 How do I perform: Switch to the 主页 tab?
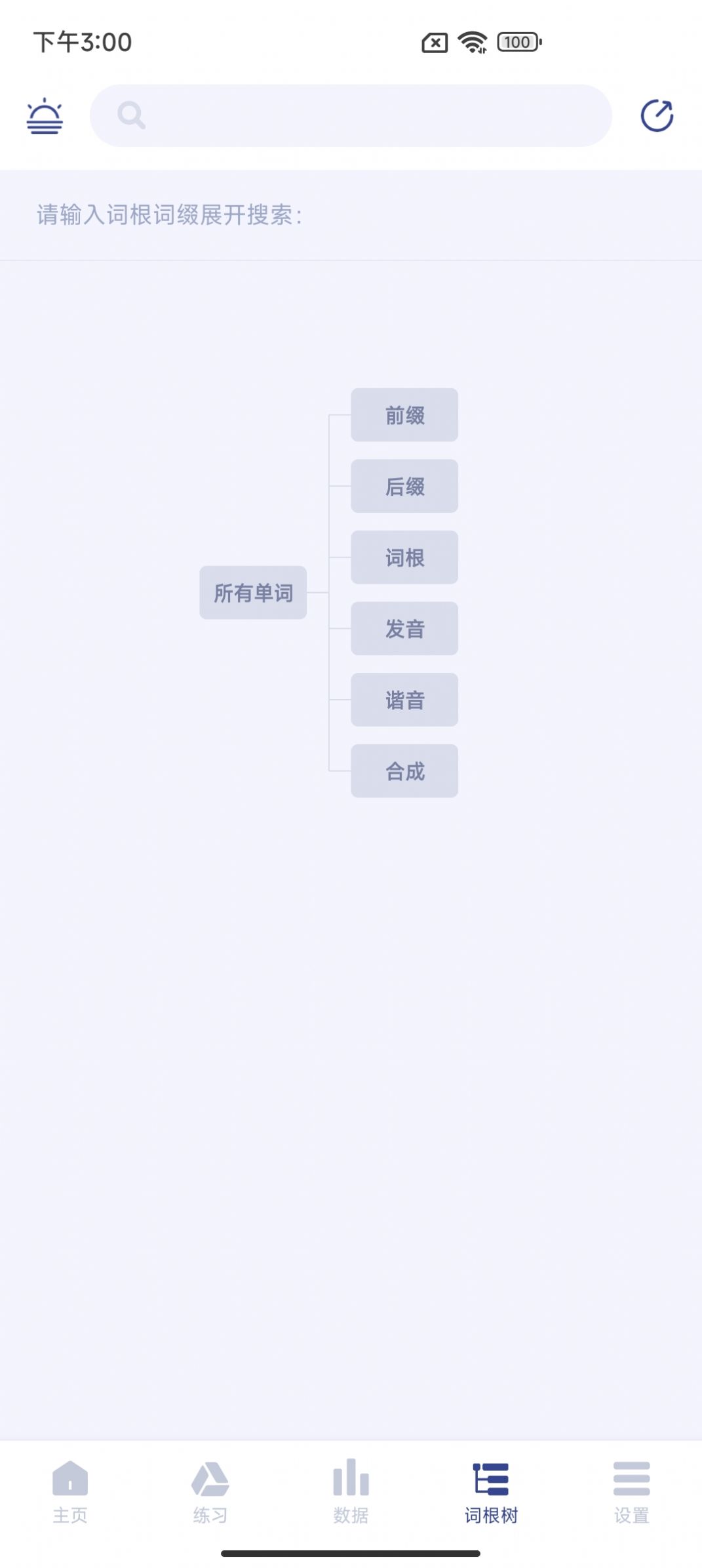coord(70,1491)
